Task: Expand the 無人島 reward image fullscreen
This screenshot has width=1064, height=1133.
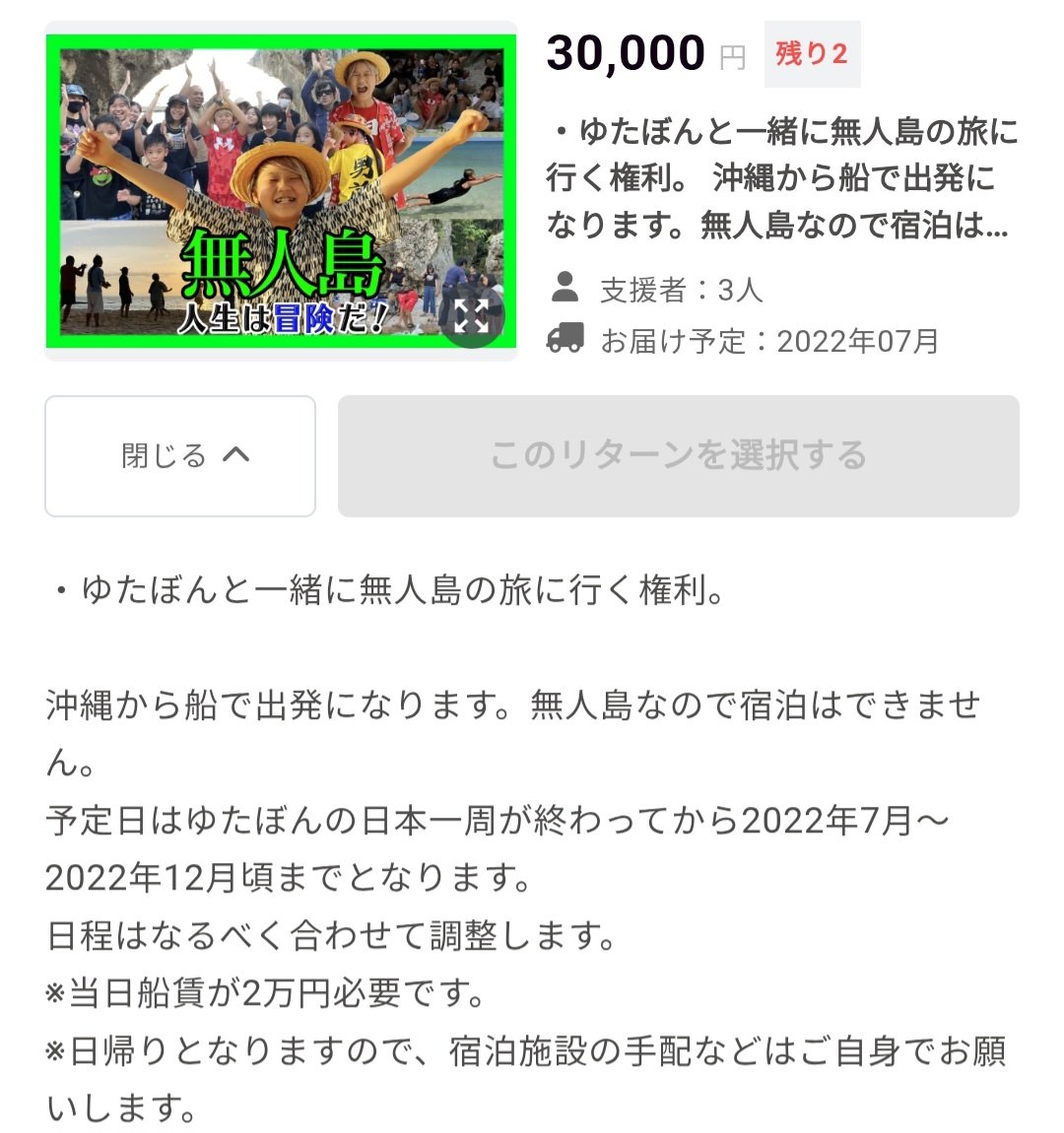Action: tap(471, 316)
